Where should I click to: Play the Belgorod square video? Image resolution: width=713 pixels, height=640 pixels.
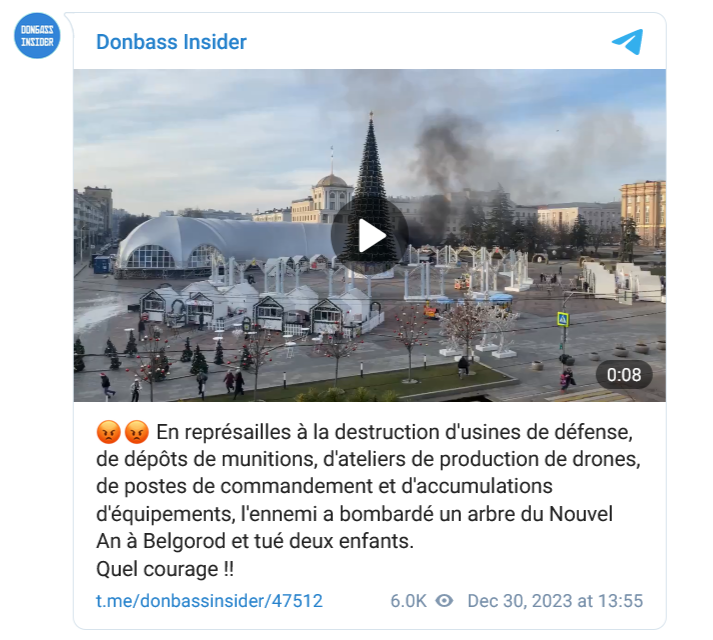click(370, 236)
